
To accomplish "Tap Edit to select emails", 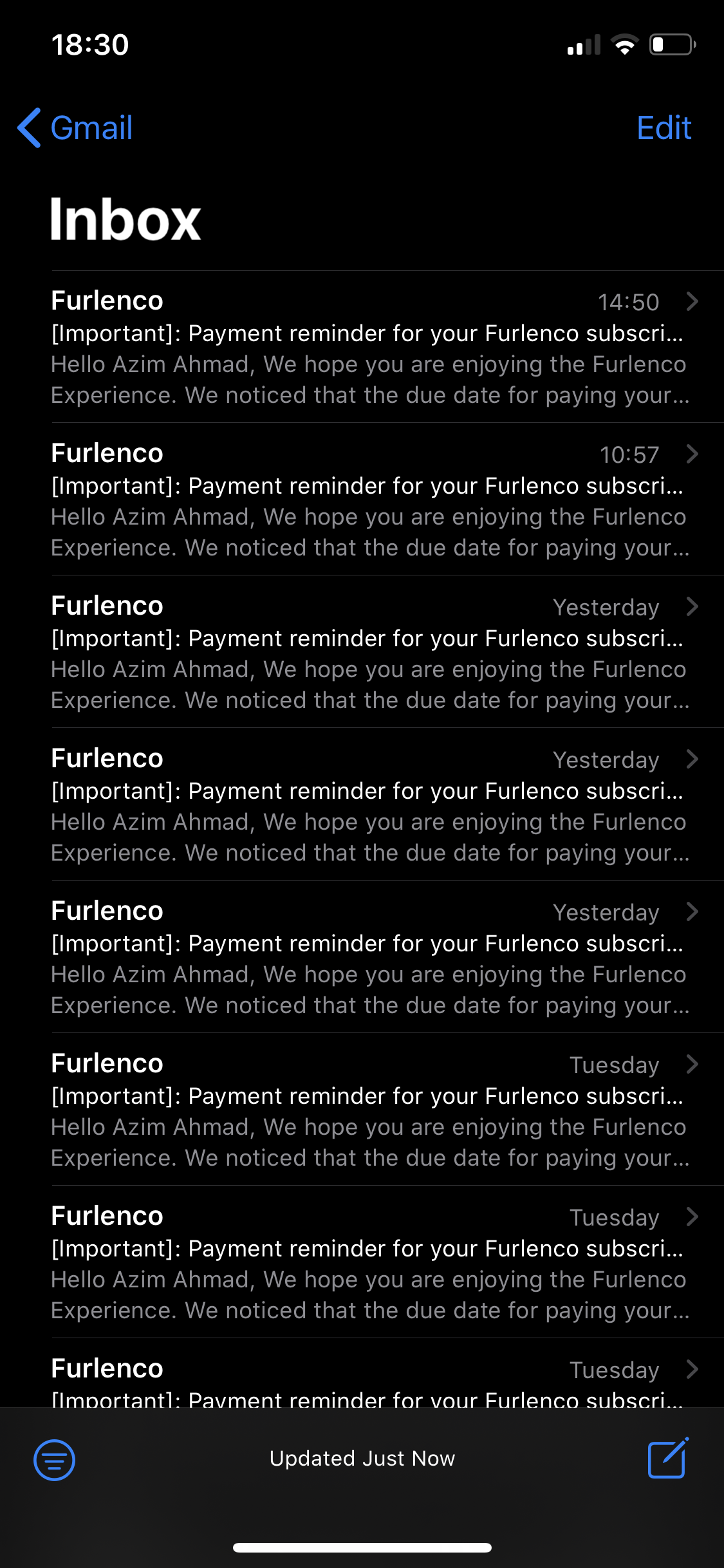I will [663, 127].
